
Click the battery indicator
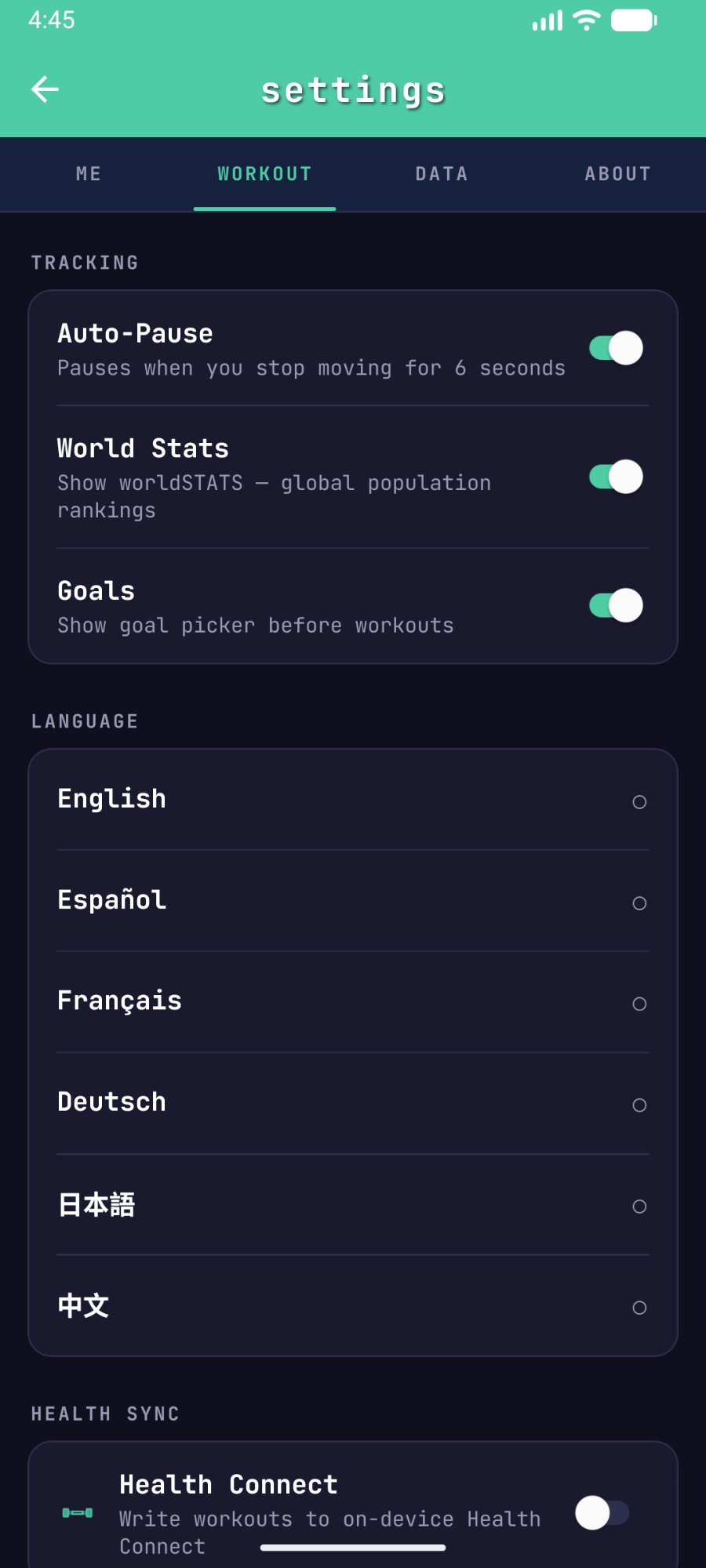coord(633,20)
